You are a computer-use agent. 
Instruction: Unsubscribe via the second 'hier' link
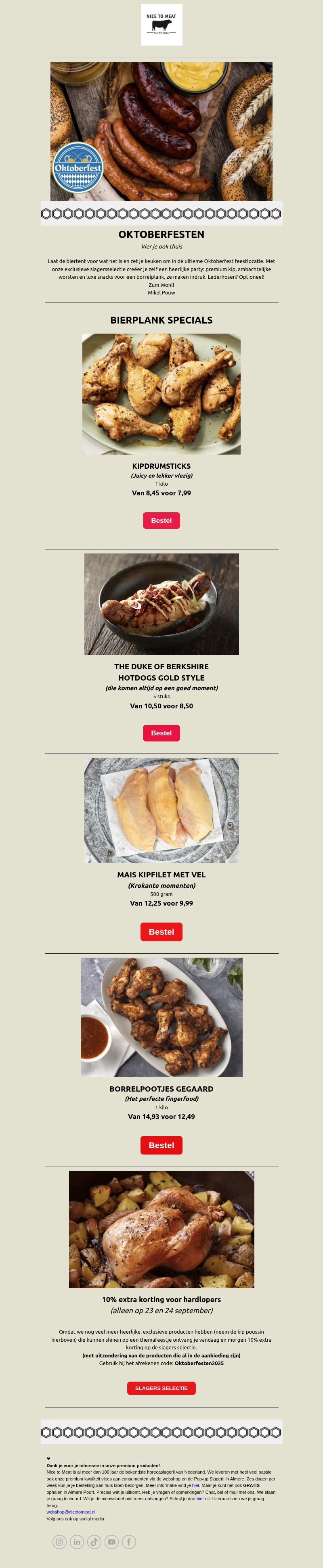pyautogui.click(x=200, y=1499)
